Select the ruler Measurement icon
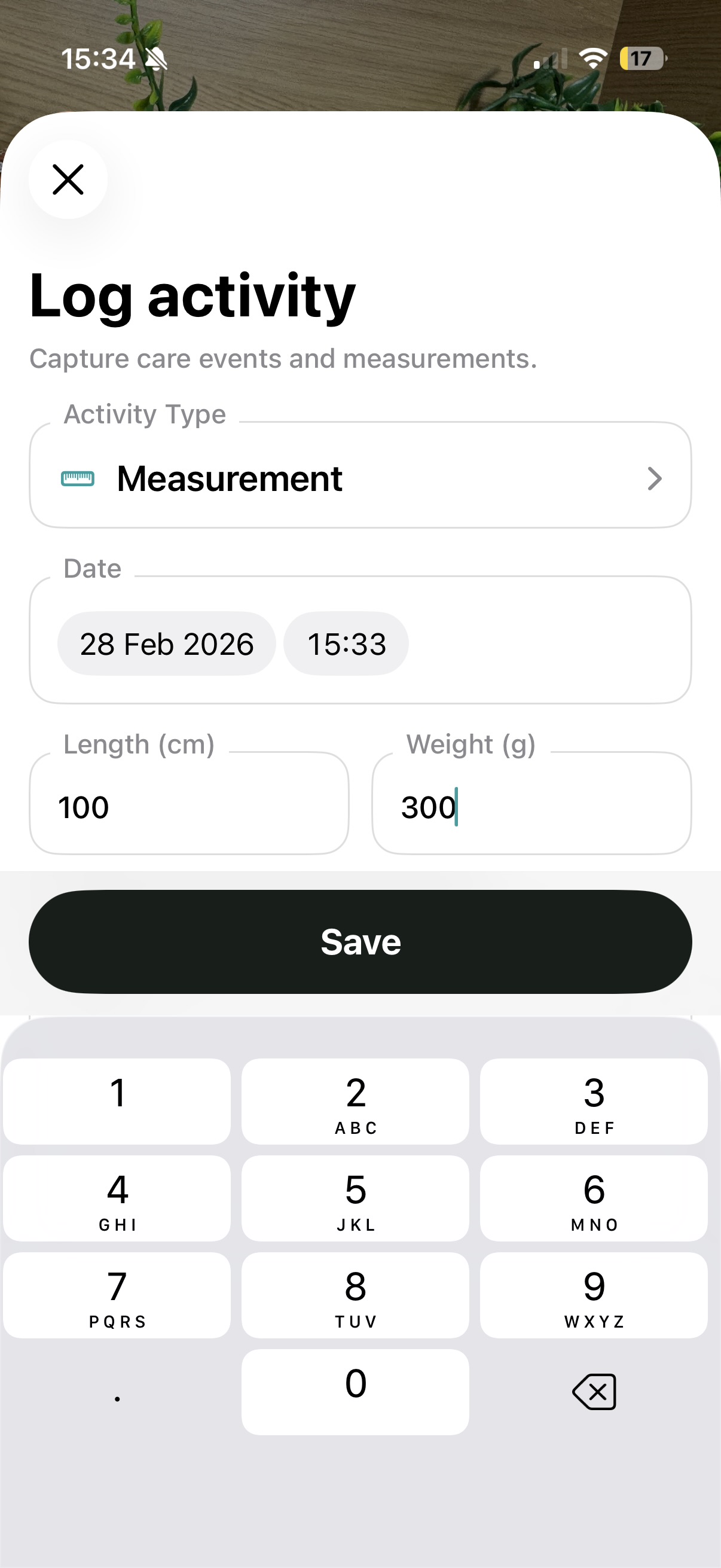This screenshot has height=1568, width=721. click(x=78, y=478)
